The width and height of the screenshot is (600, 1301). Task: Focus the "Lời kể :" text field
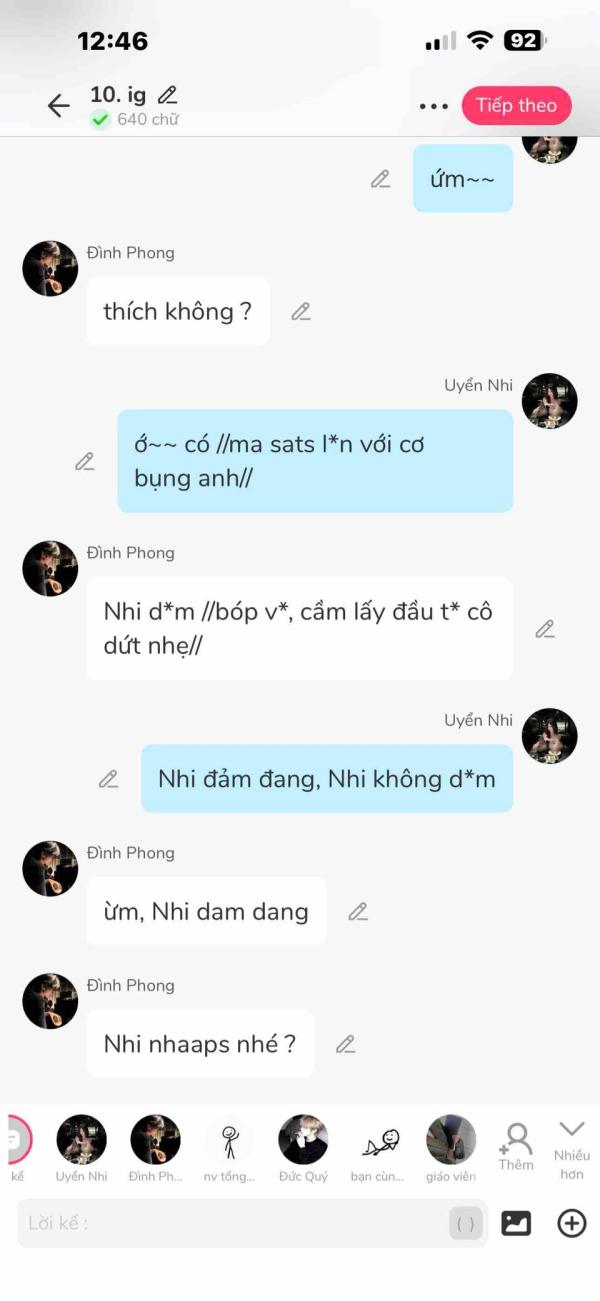230,1223
